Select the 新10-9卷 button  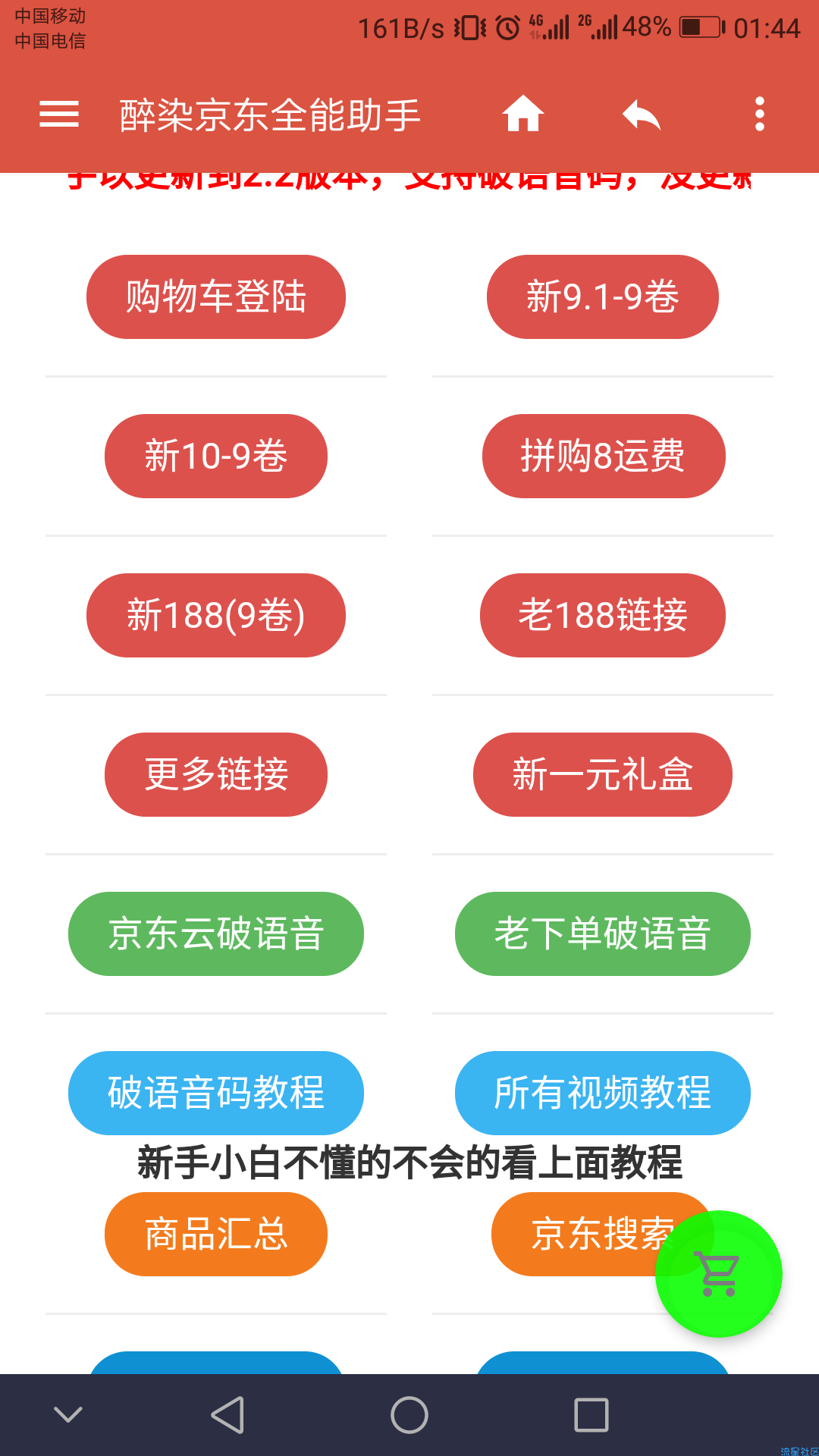tap(216, 456)
